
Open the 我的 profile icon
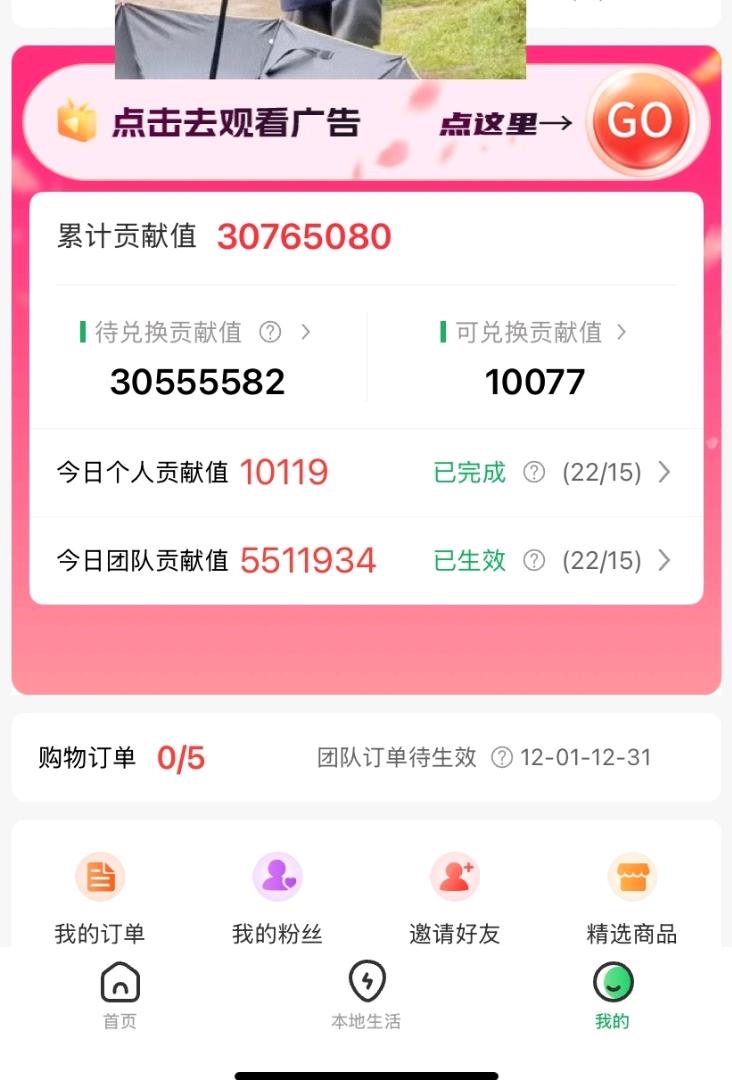tap(611, 982)
